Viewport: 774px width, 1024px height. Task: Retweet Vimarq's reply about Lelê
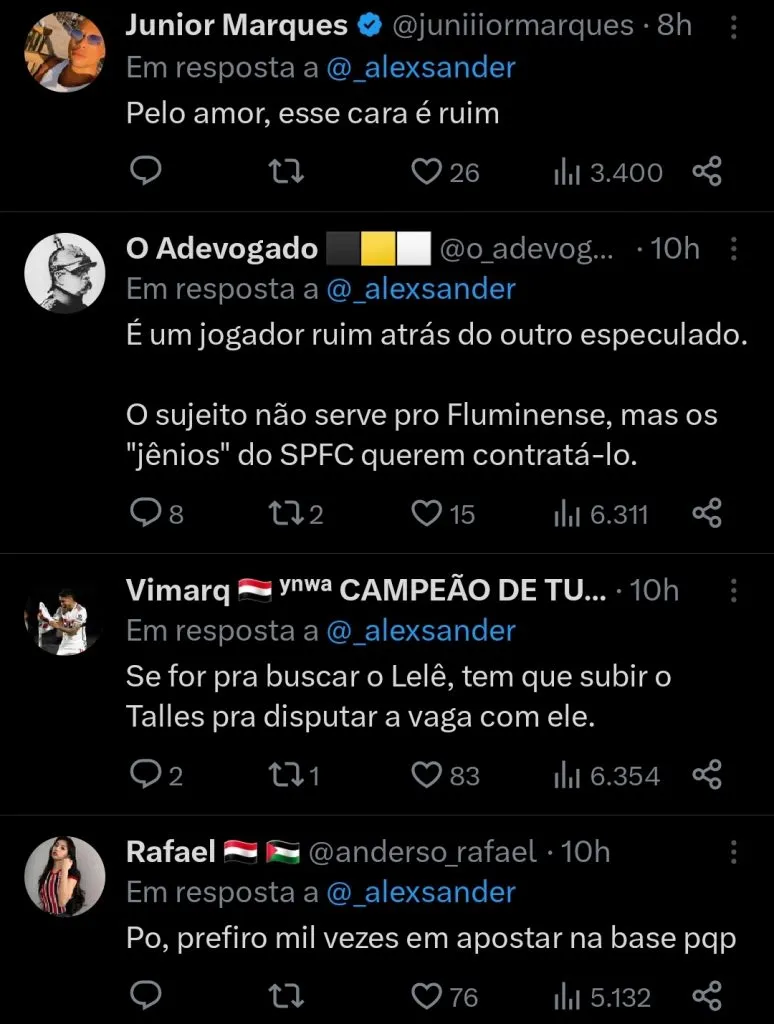point(286,774)
